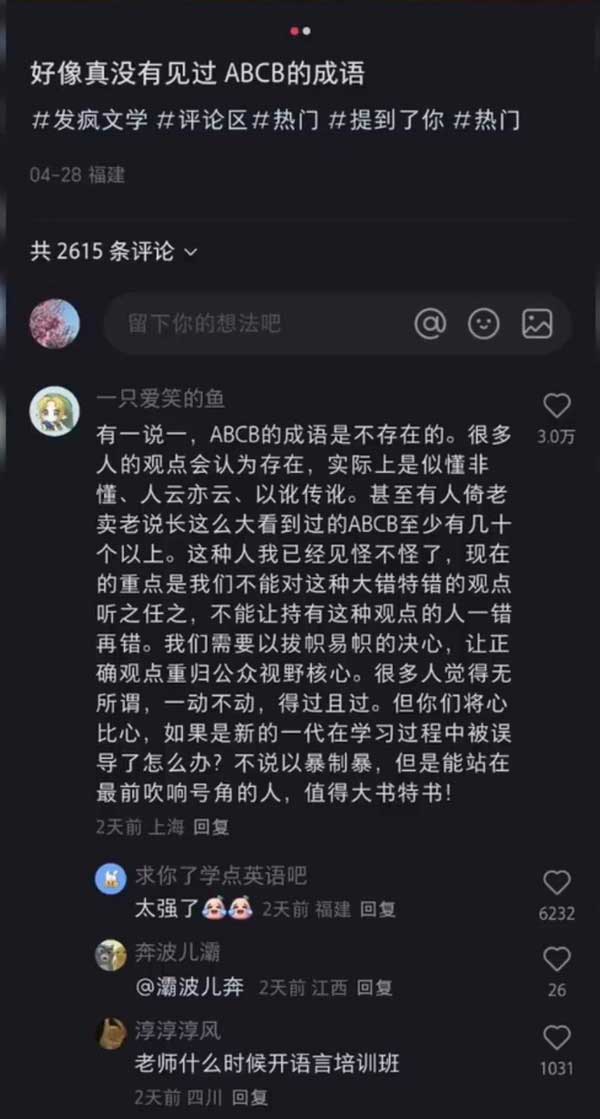Open hashtag #发疯文学
Screen dimensions: 600x1119
90,121
